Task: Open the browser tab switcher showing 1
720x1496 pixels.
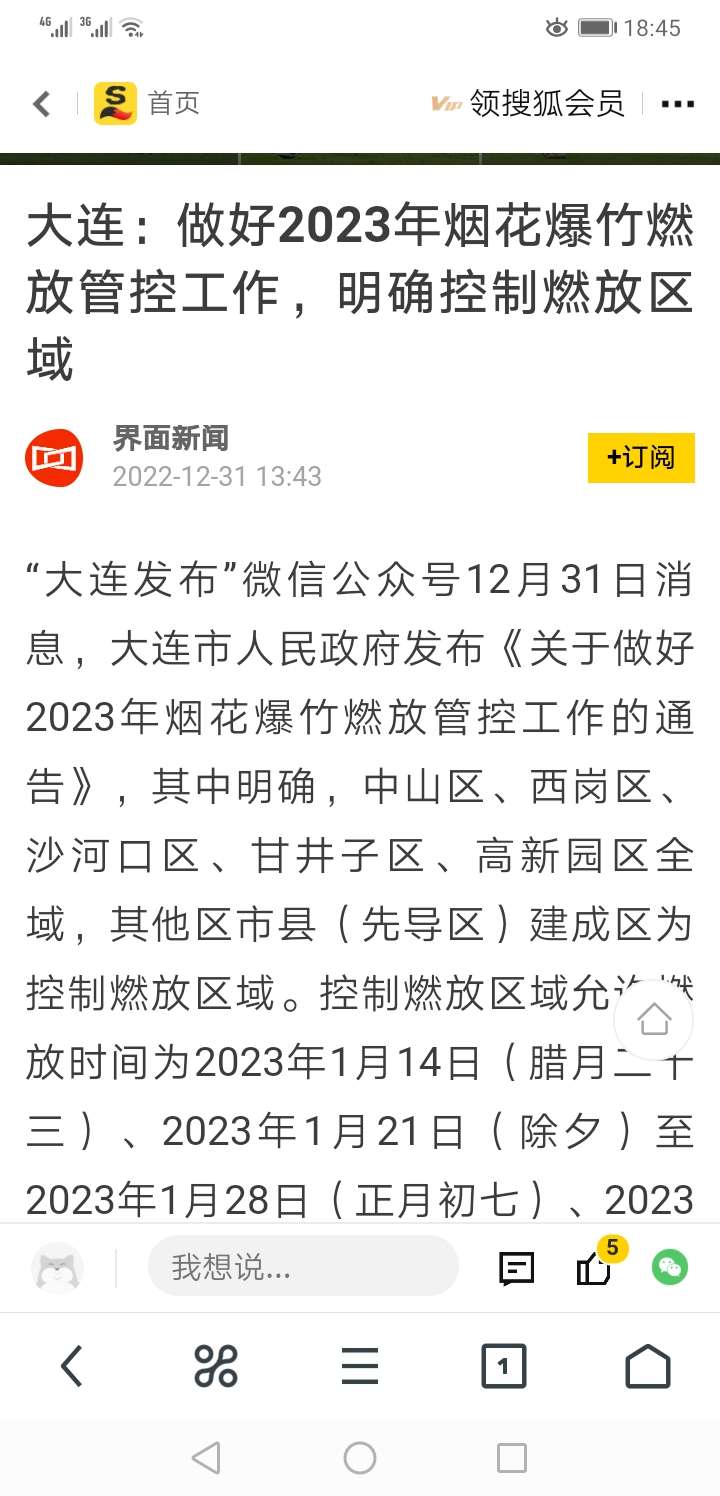Action: click(504, 1366)
